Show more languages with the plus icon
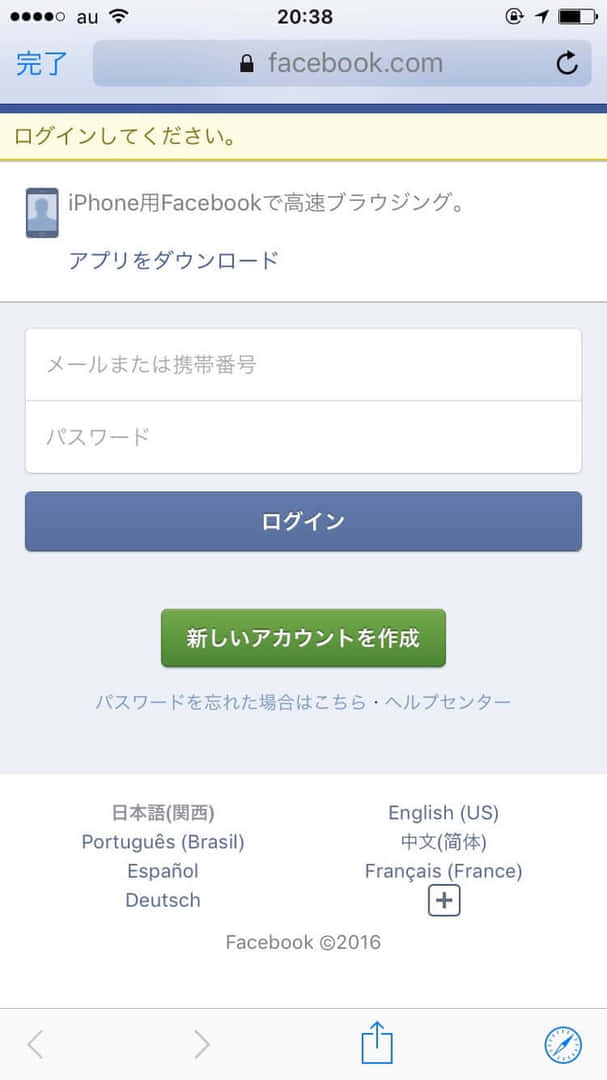Viewport: 607px width, 1080px height. click(x=444, y=901)
